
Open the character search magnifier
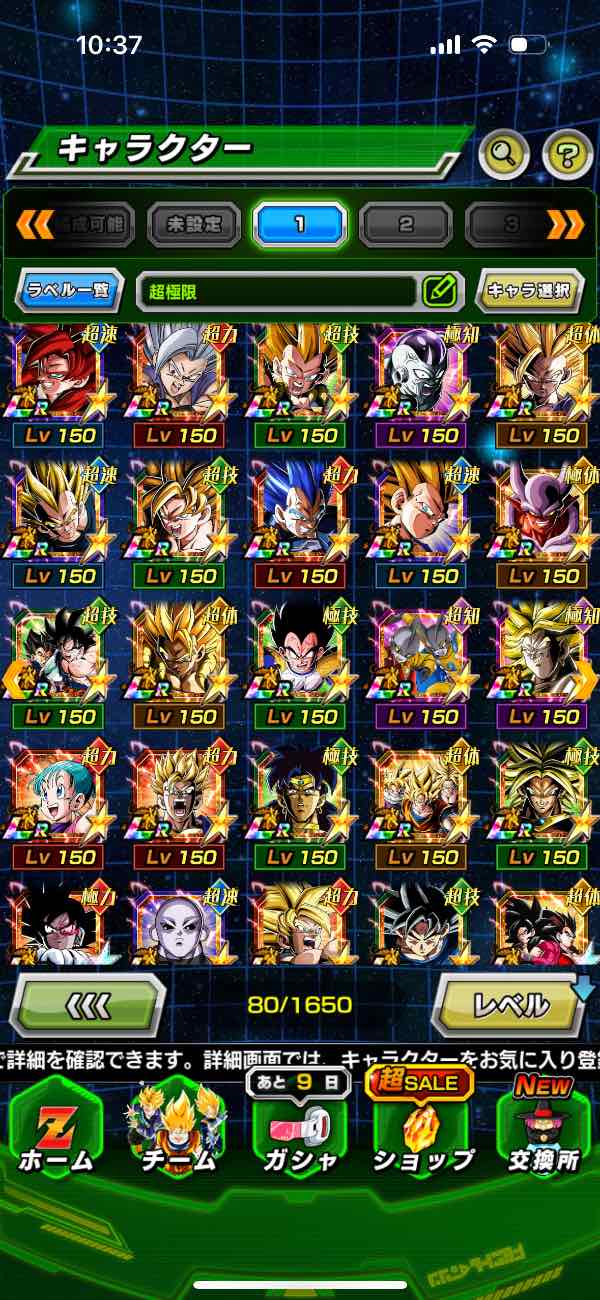pyautogui.click(x=504, y=153)
